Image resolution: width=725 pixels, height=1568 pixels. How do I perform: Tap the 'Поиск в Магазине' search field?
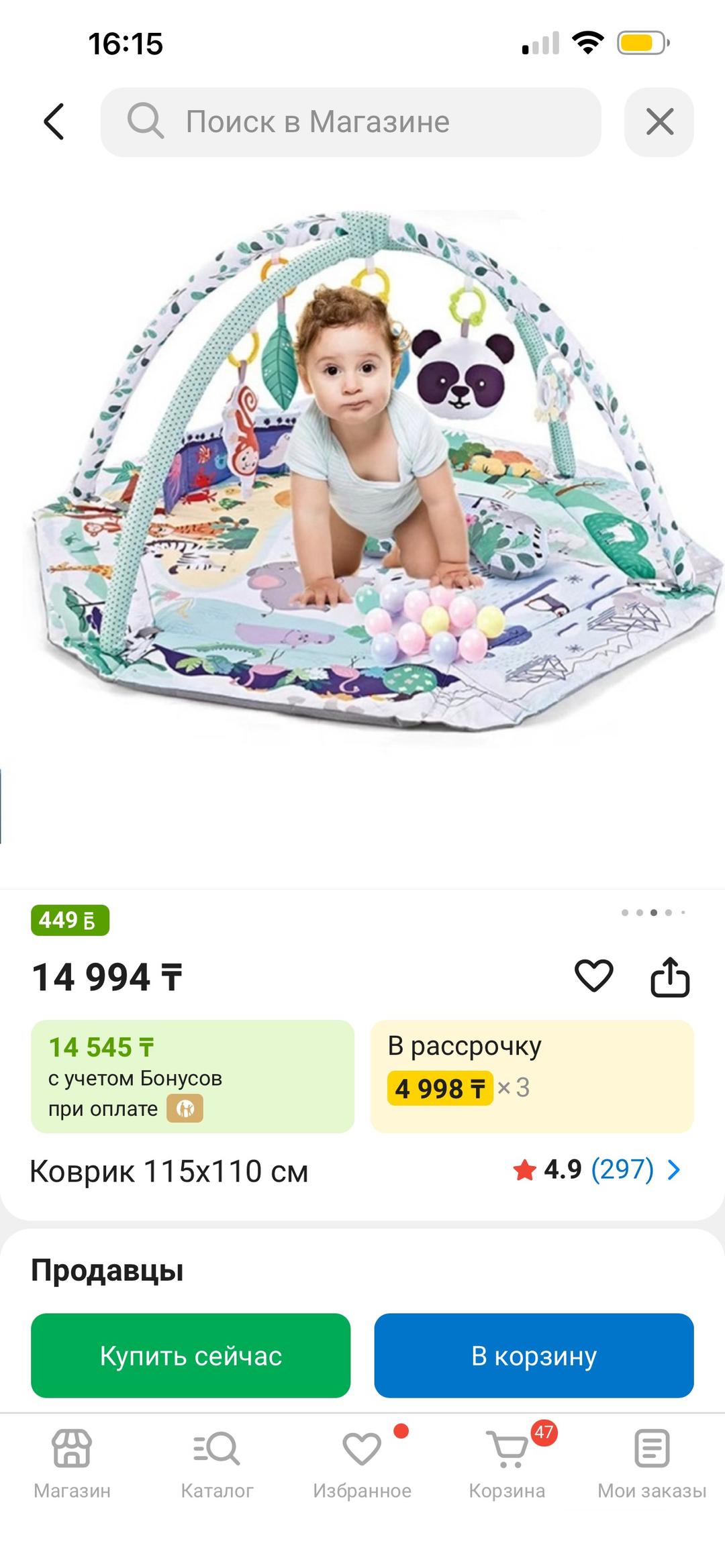pyautogui.click(x=350, y=122)
